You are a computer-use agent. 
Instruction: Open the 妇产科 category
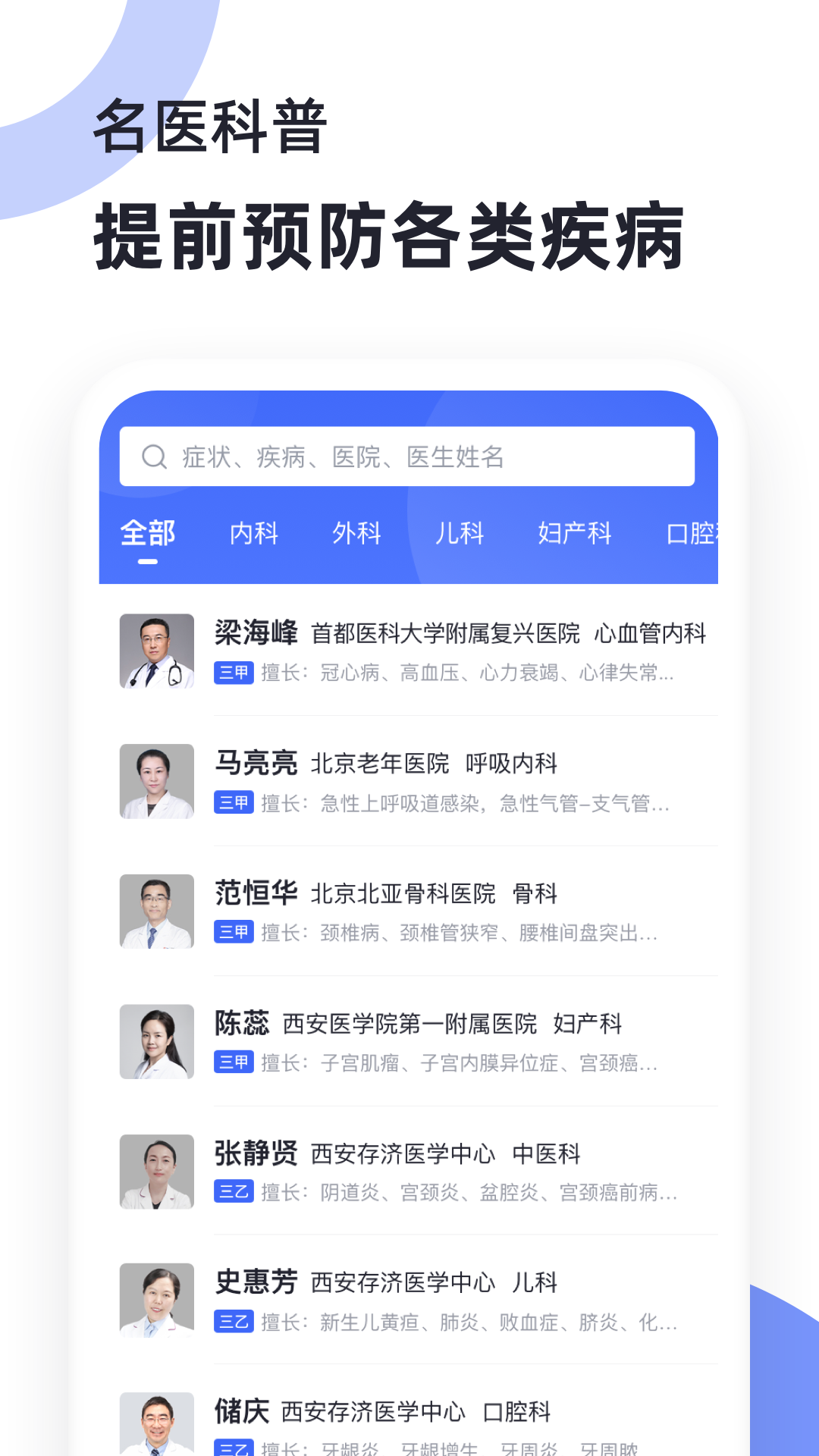point(575,533)
